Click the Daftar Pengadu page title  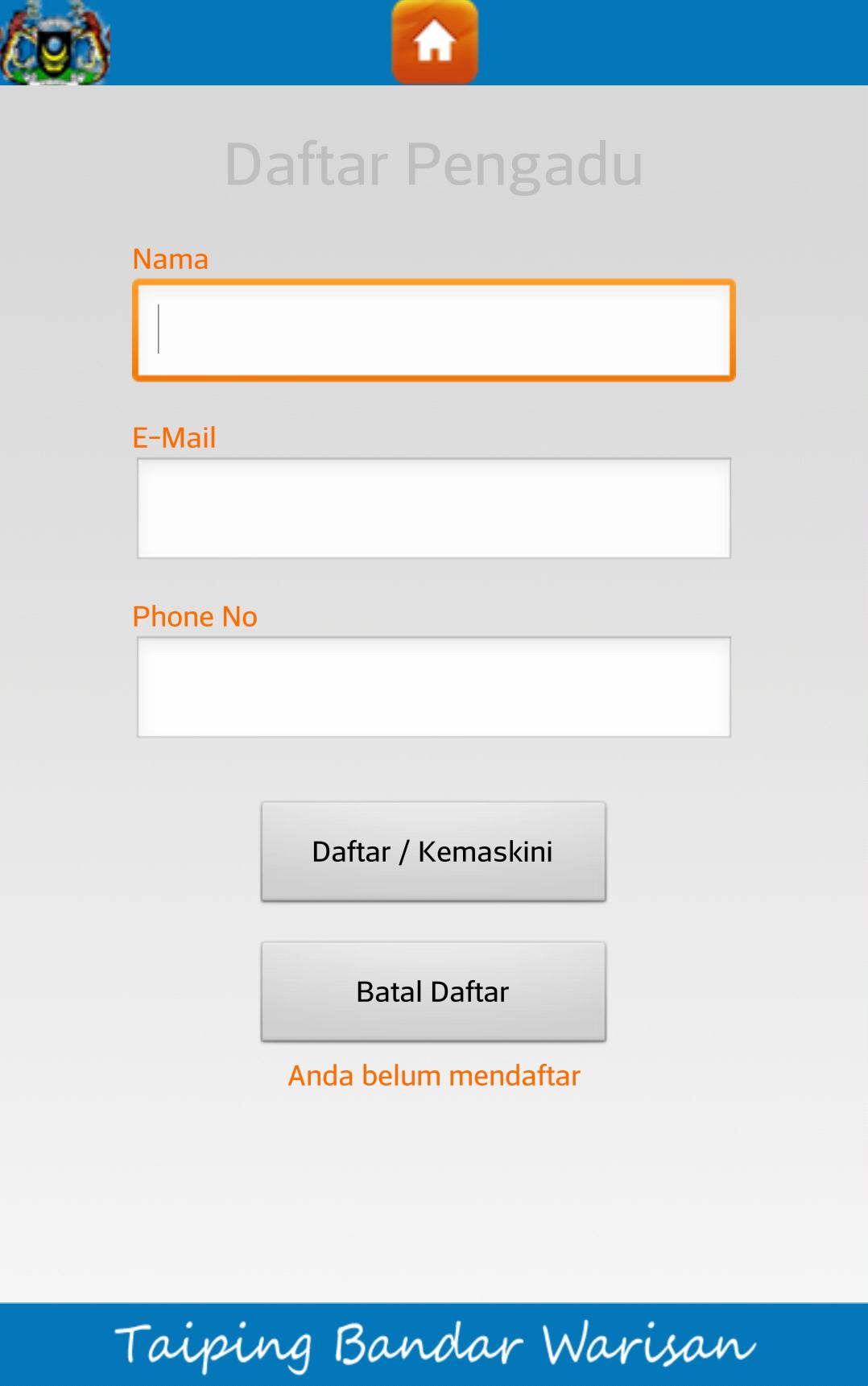(x=434, y=163)
